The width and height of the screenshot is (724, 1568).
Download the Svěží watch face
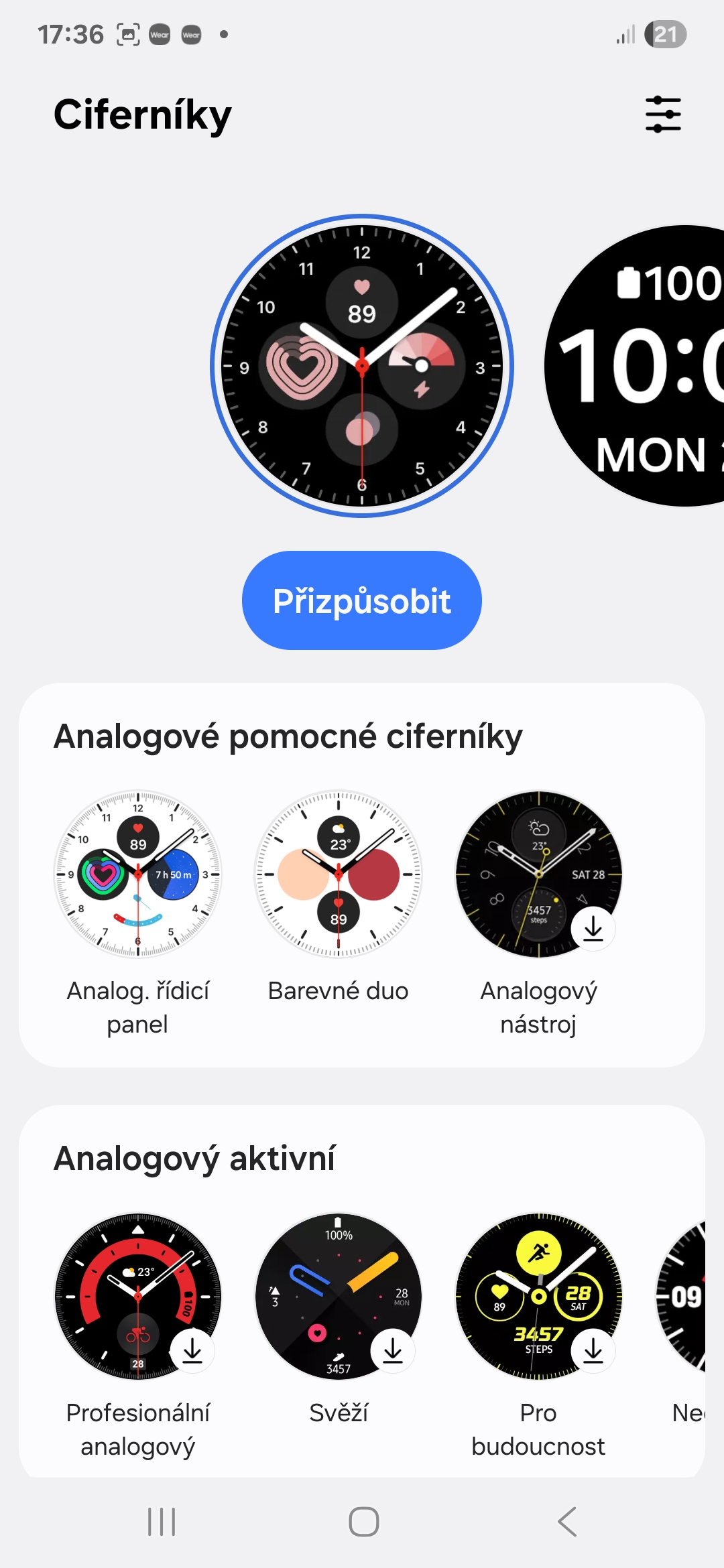[x=393, y=1351]
